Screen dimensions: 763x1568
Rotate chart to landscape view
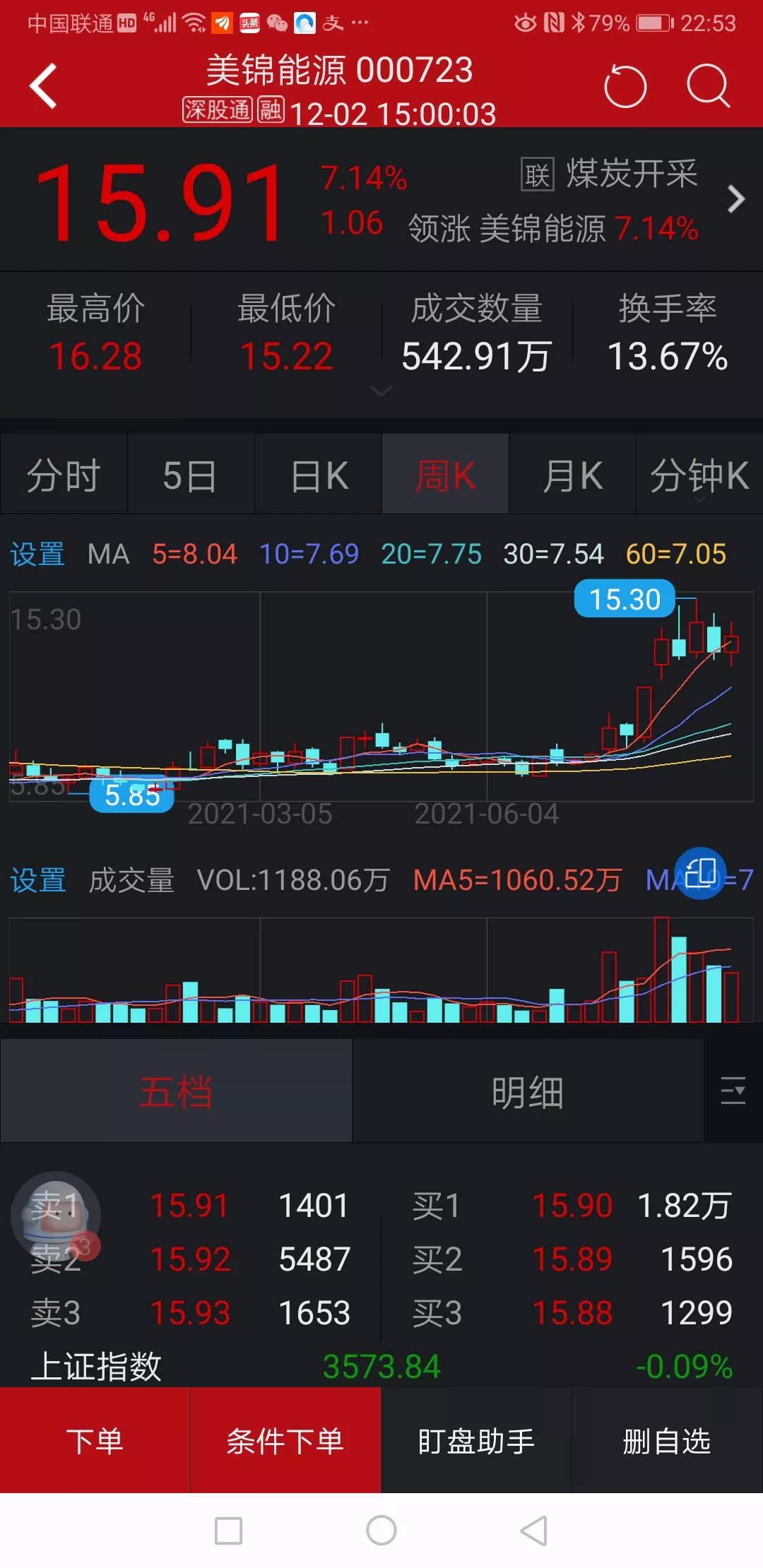(700, 874)
